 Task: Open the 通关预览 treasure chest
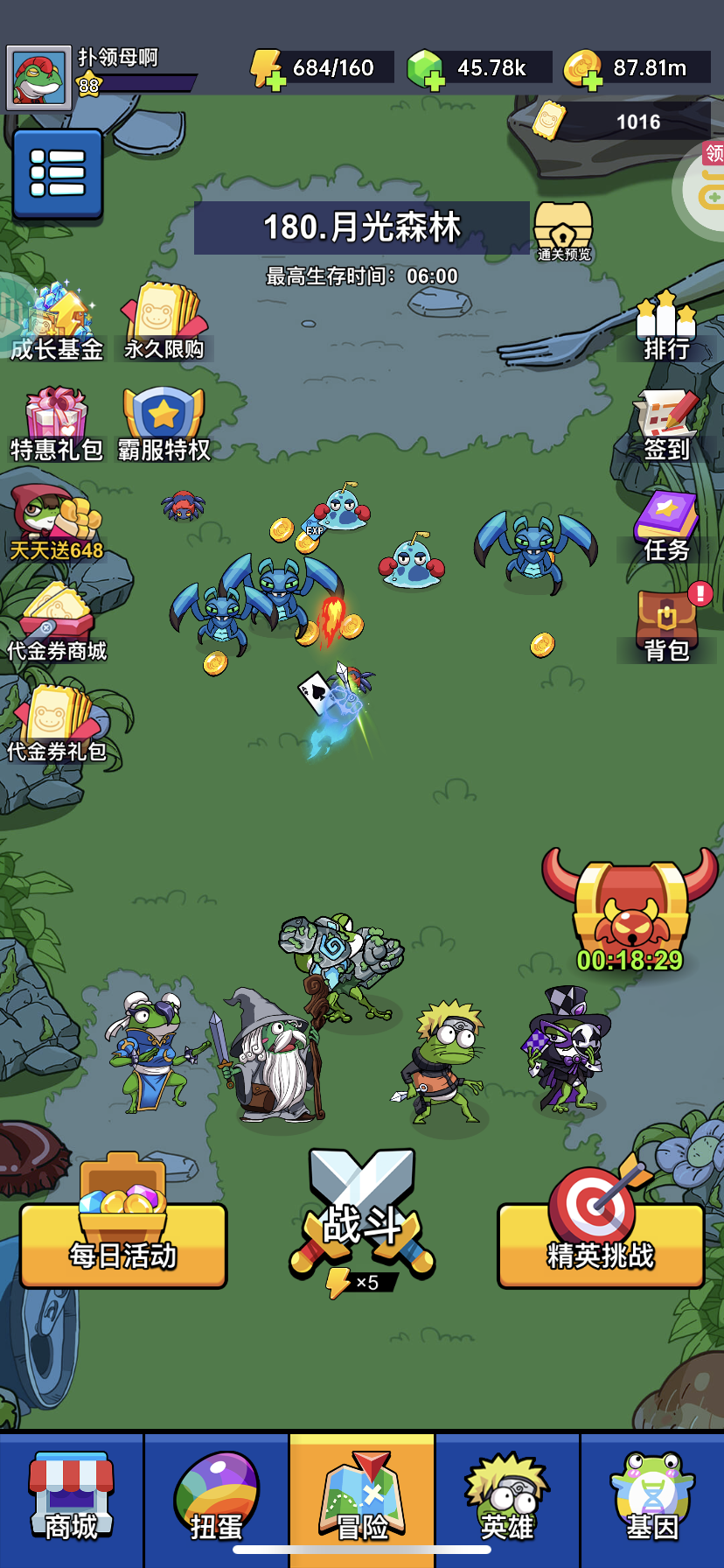tap(564, 229)
